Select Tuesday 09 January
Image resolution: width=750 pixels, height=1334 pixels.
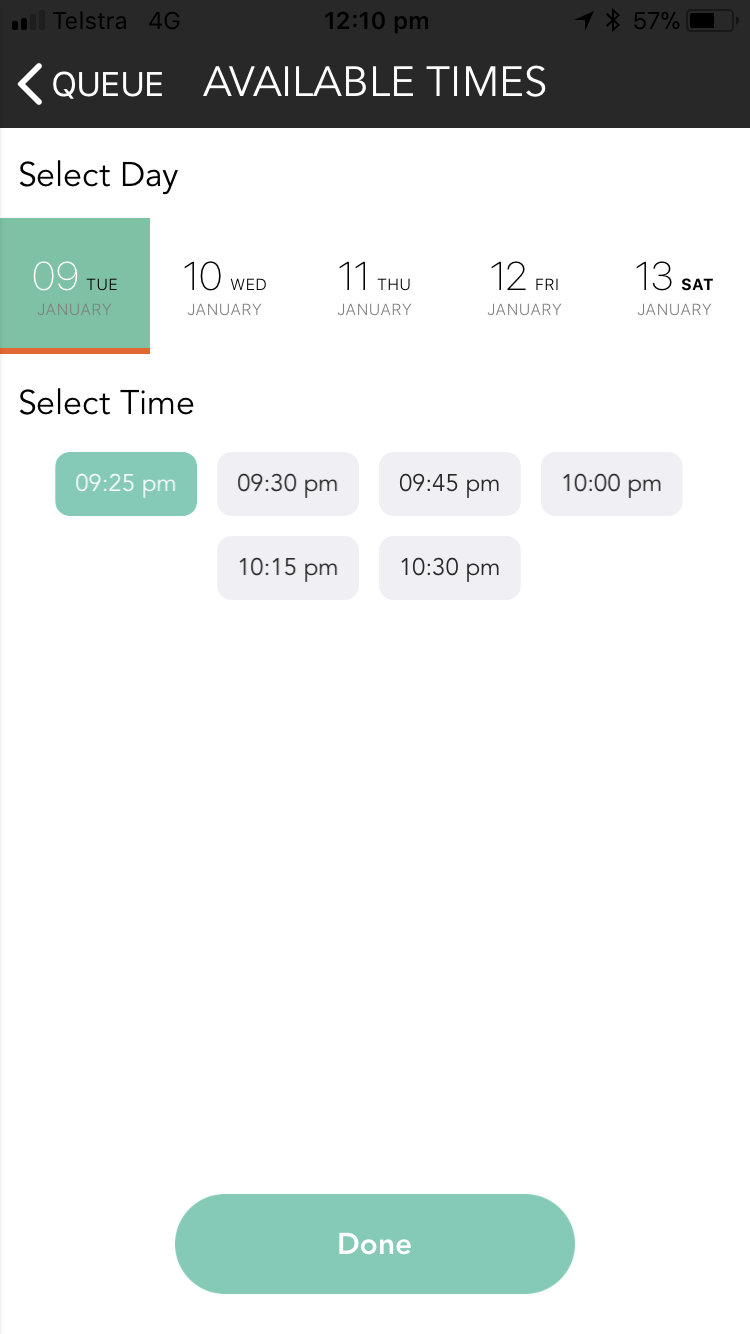tap(75, 286)
